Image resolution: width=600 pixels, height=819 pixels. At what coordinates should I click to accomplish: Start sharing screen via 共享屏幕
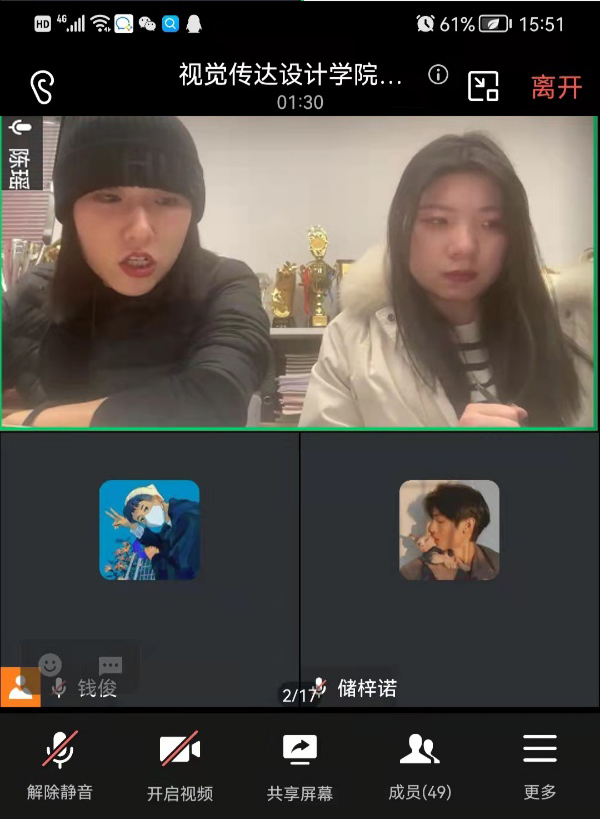pyautogui.click(x=300, y=765)
